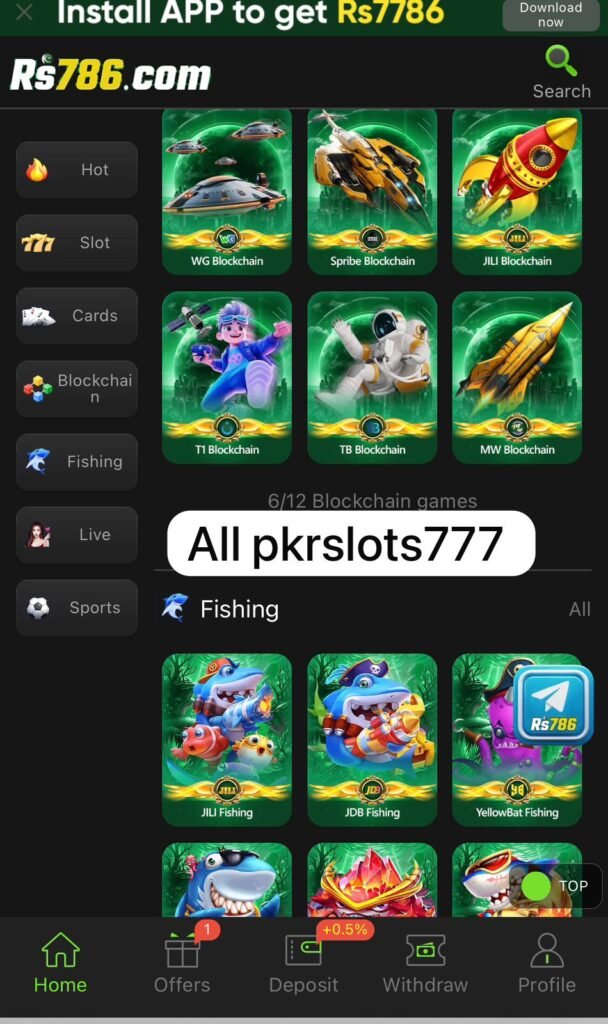The height and width of the screenshot is (1024, 608).
Task: View All Fishing games
Action: (579, 609)
